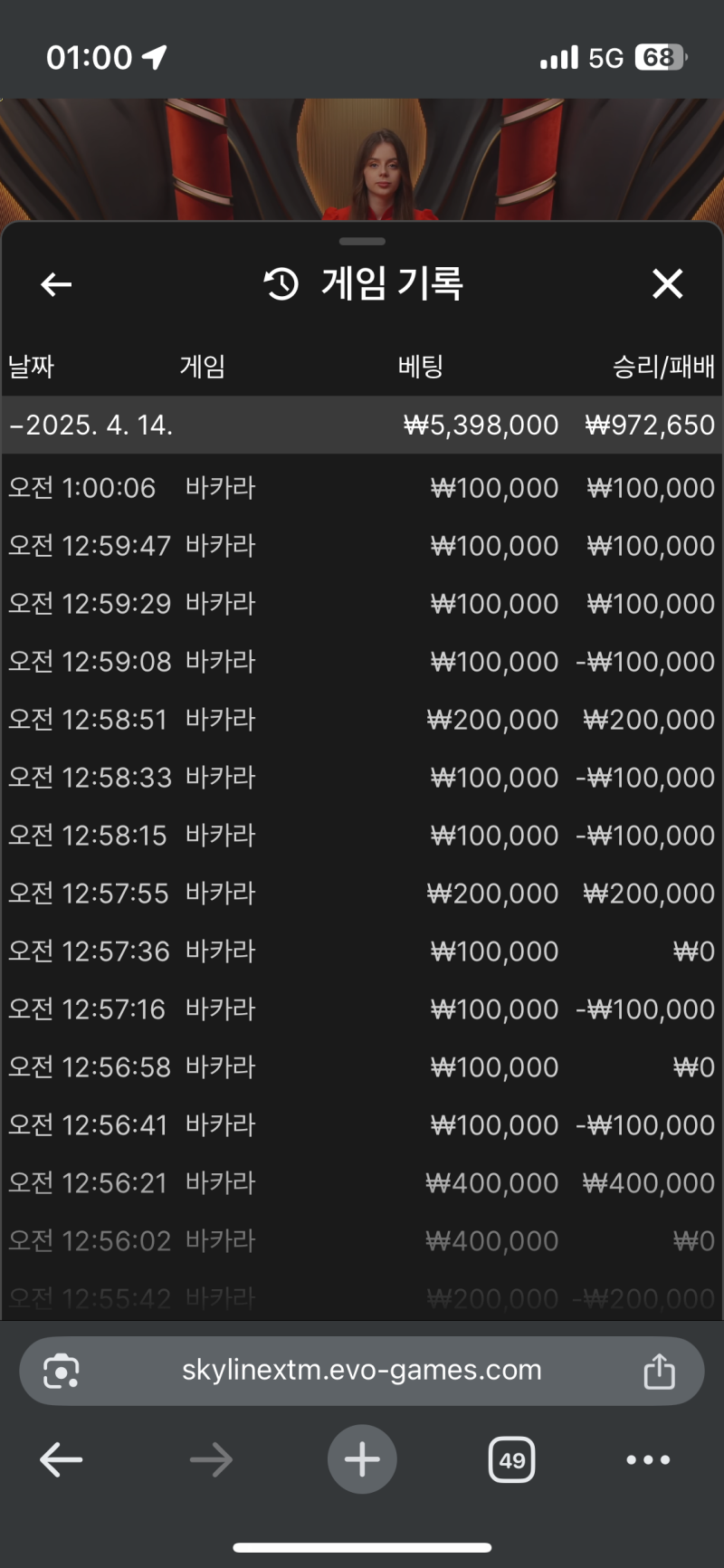Screen dimensions: 724x1568
Task: Share the page from the address bar
Action: (x=659, y=1371)
